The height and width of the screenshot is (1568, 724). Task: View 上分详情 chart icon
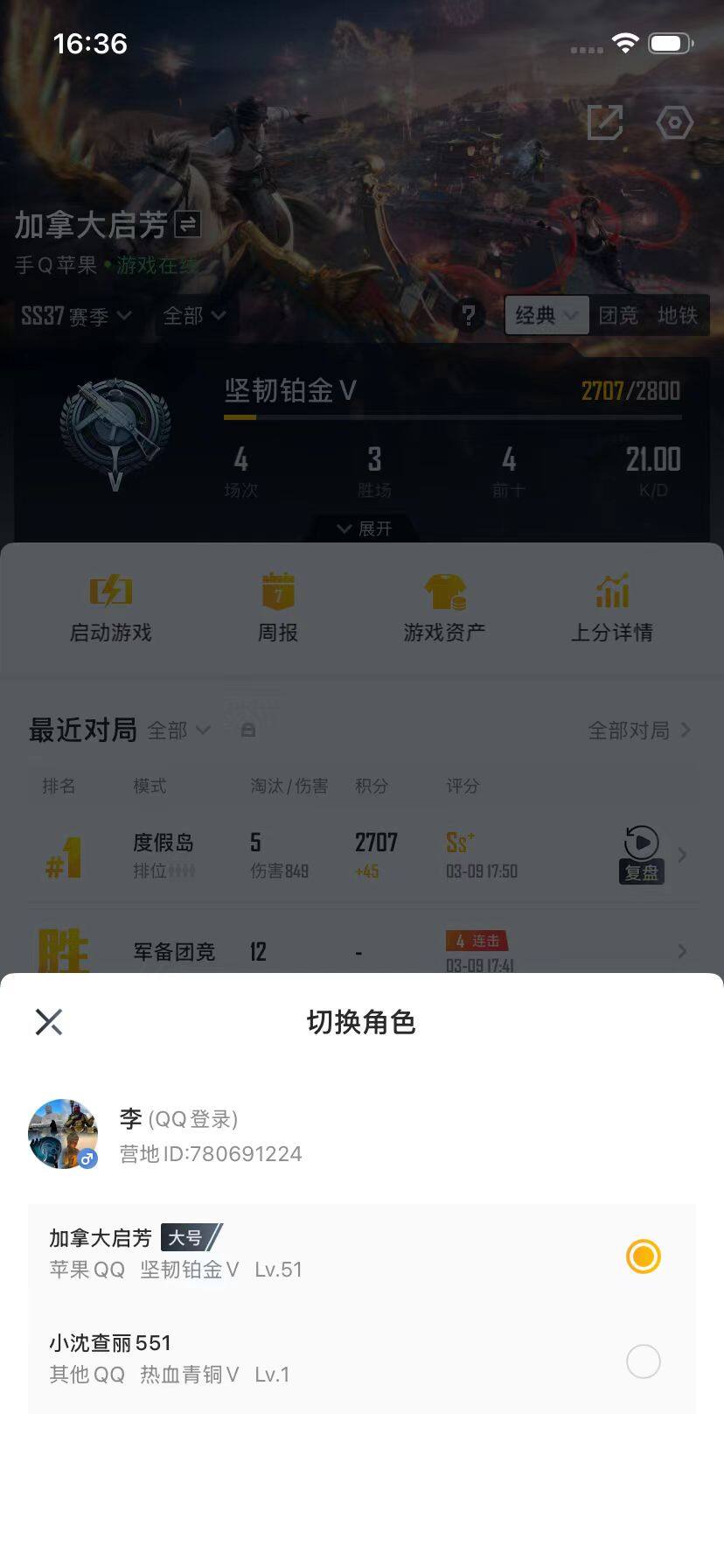click(x=613, y=591)
